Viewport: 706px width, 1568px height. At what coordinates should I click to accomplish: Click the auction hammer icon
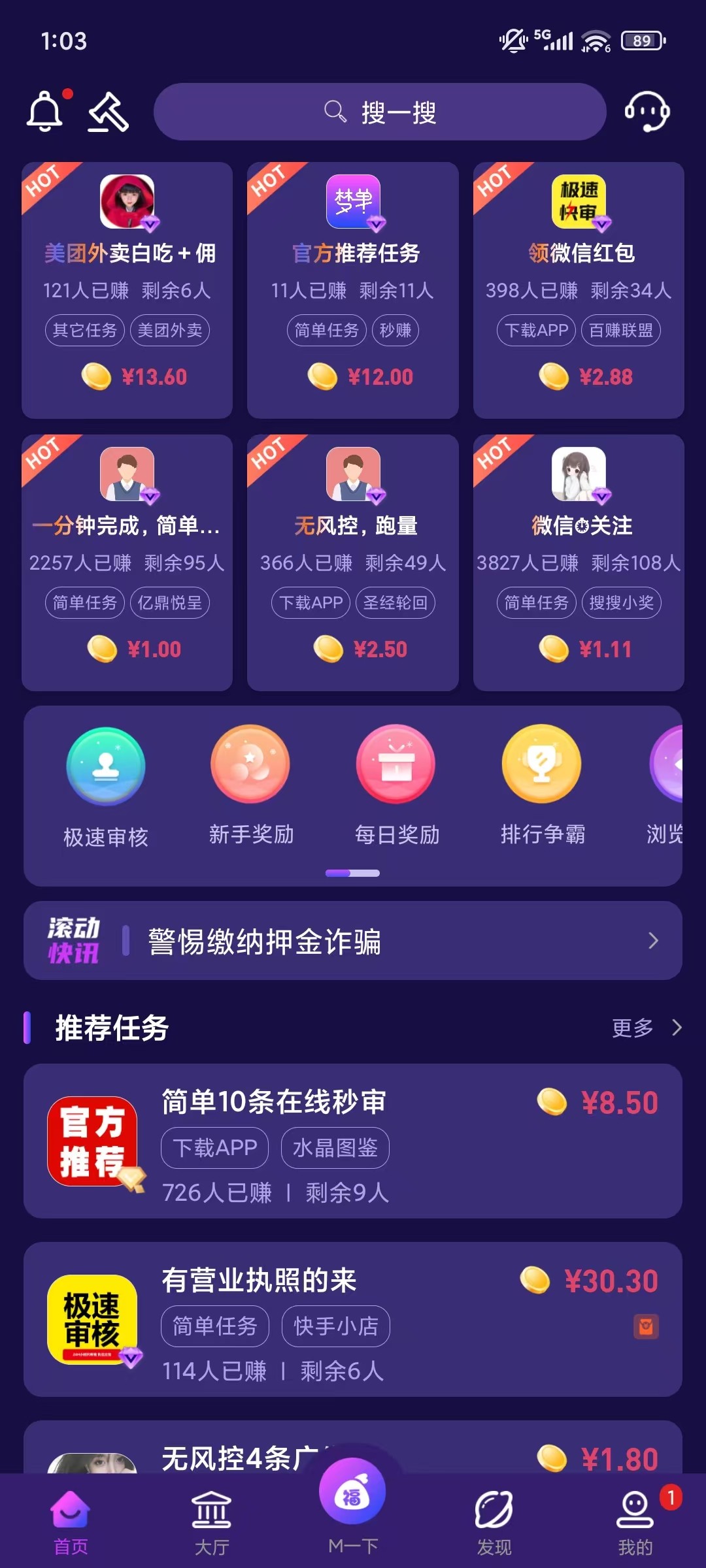click(107, 112)
